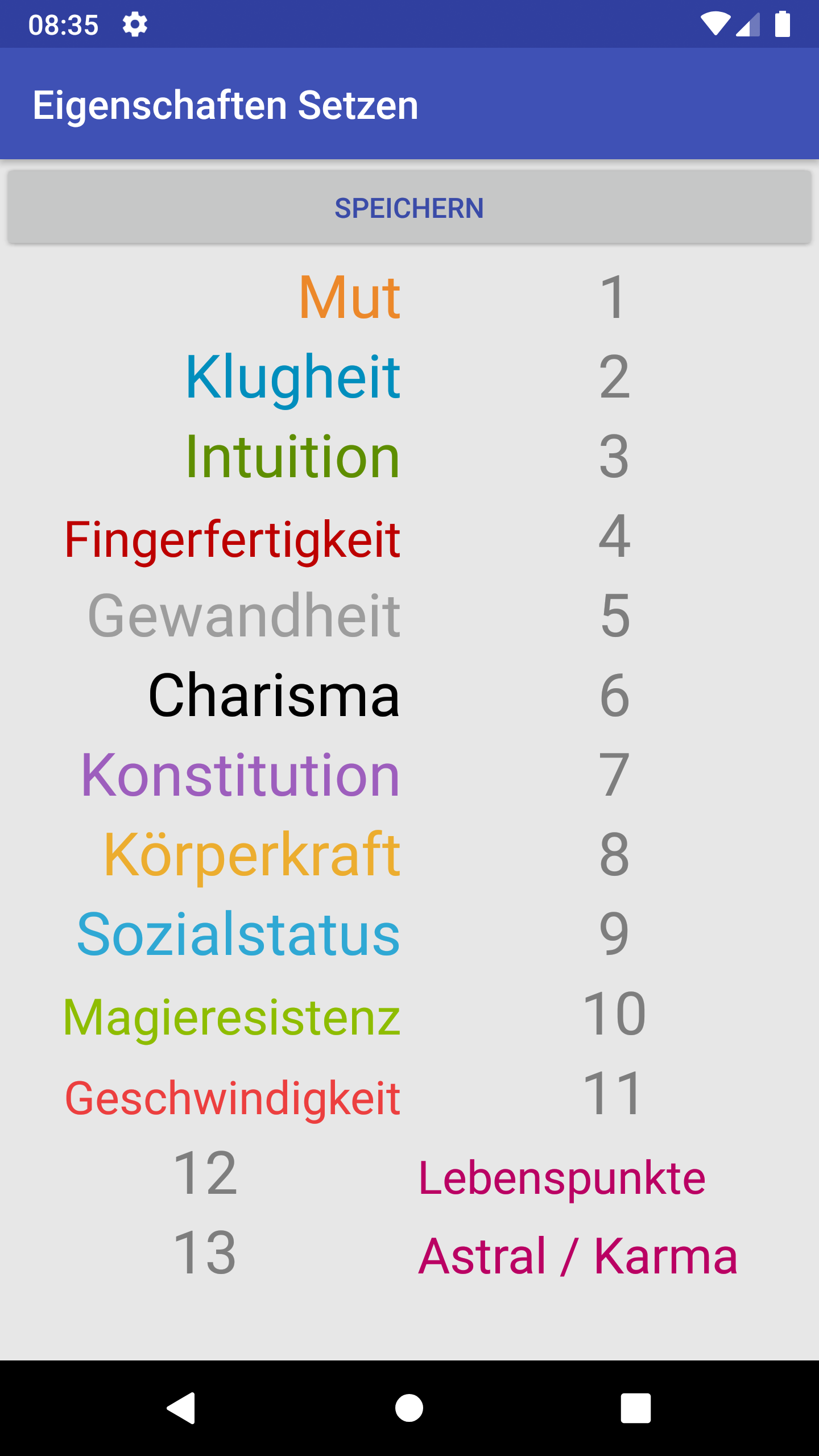The width and height of the screenshot is (819, 1456).
Task: Edit the Charisma value field
Action: pyautogui.click(x=614, y=694)
